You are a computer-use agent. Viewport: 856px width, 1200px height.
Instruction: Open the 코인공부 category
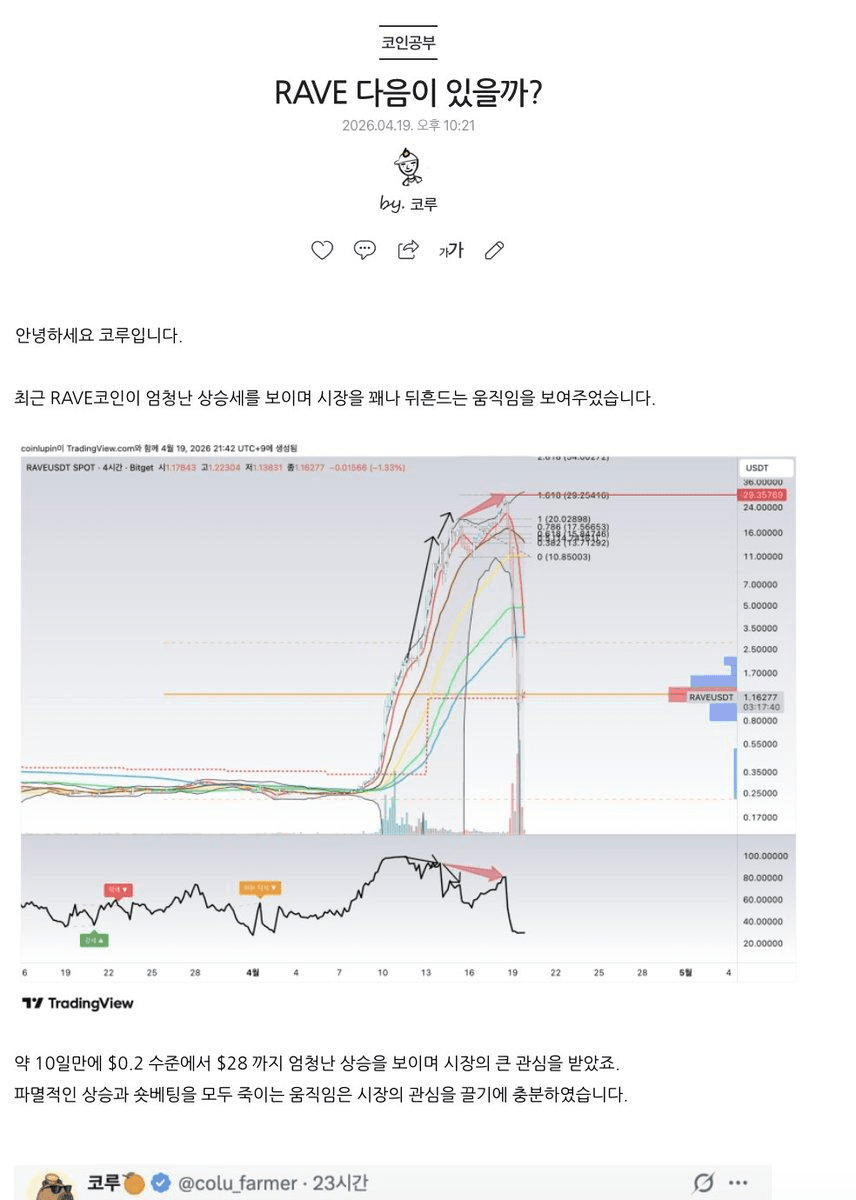click(408, 43)
